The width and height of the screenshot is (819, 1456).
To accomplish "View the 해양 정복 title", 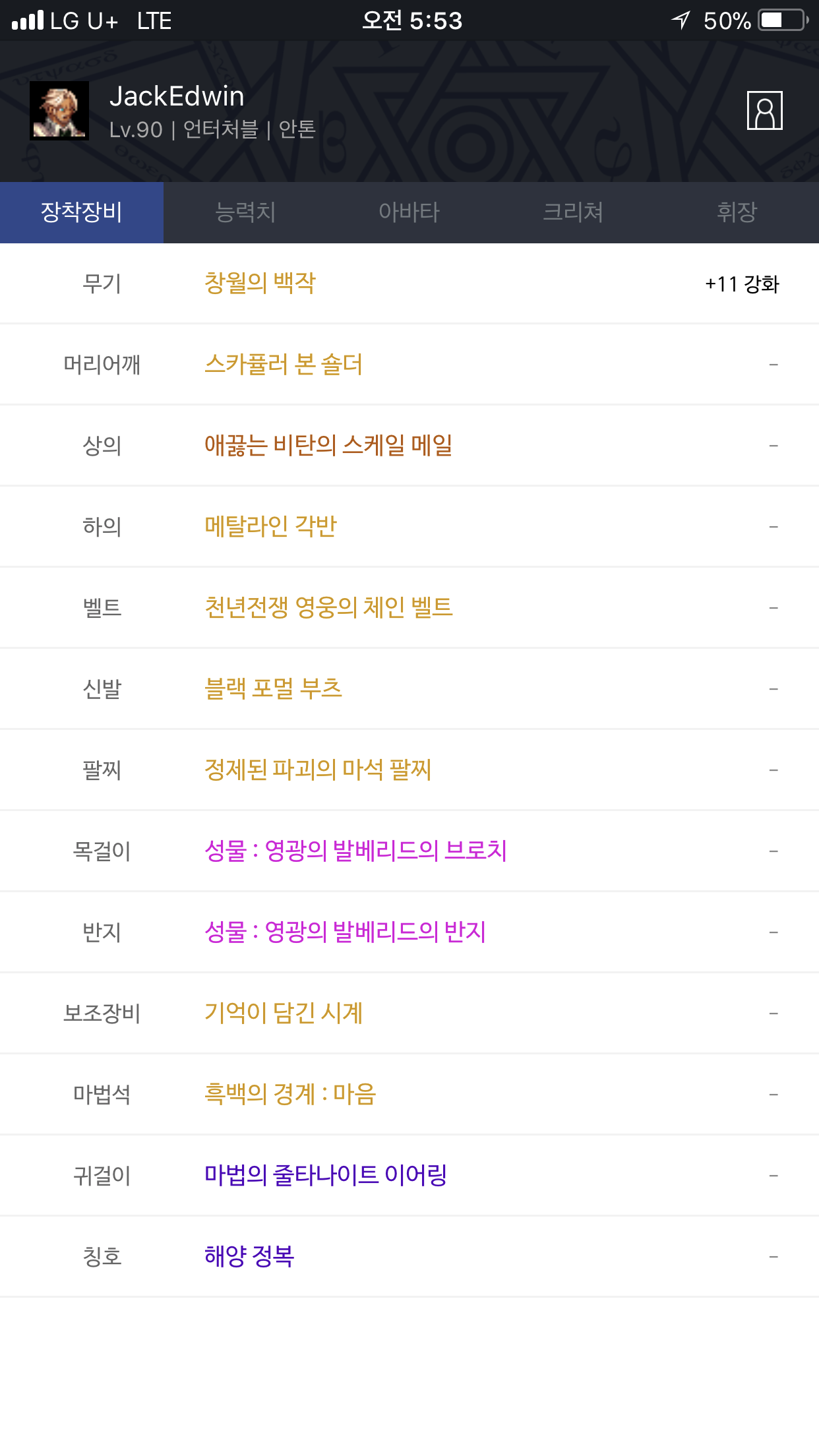I will pyautogui.click(x=409, y=1257).
